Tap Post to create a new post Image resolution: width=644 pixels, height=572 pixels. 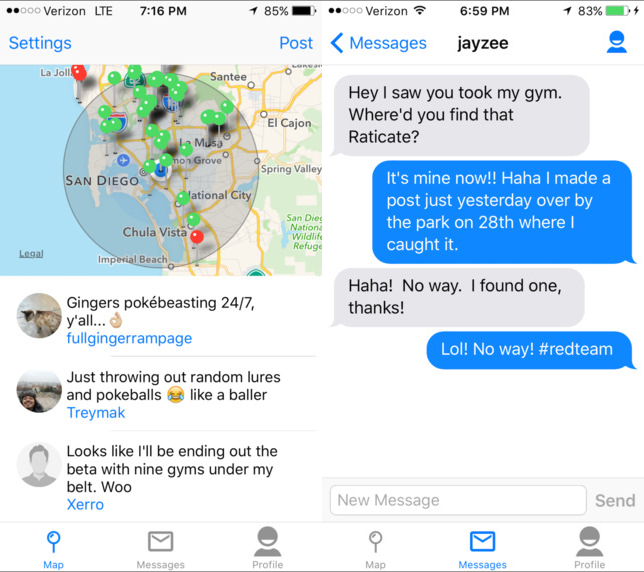296,43
